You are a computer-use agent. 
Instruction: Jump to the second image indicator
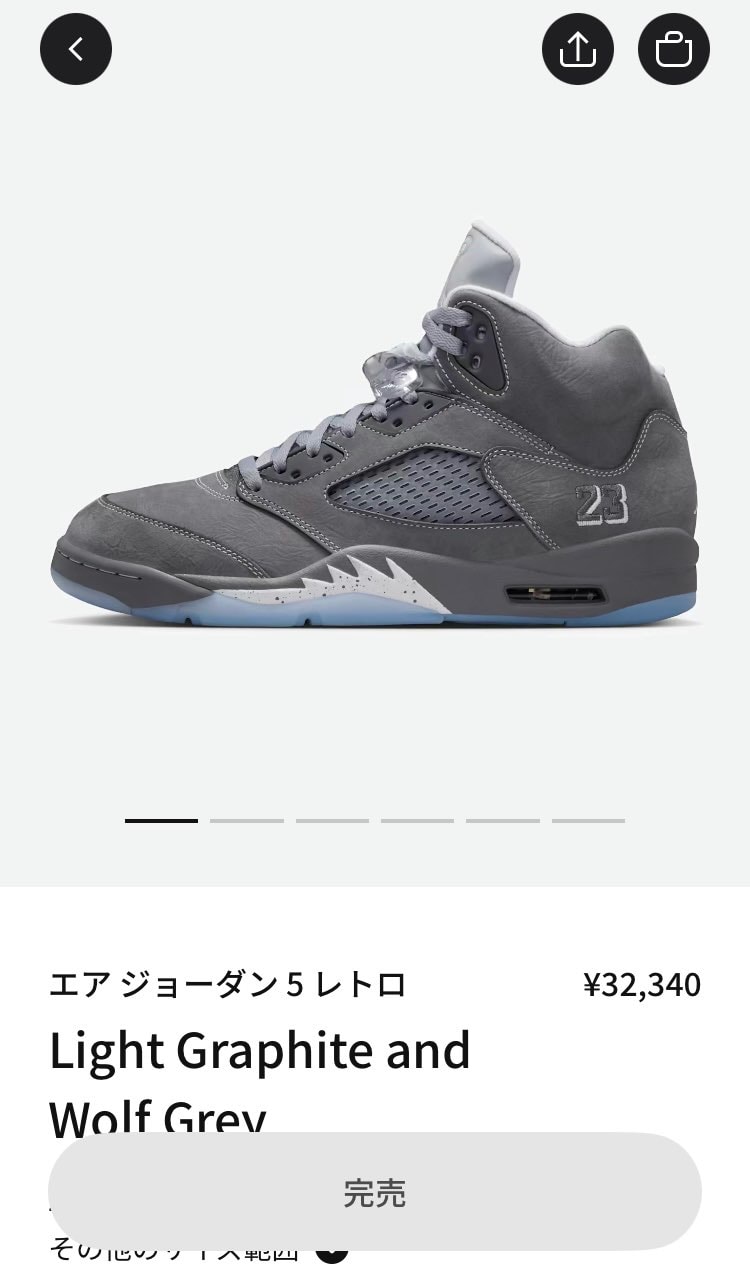247,820
